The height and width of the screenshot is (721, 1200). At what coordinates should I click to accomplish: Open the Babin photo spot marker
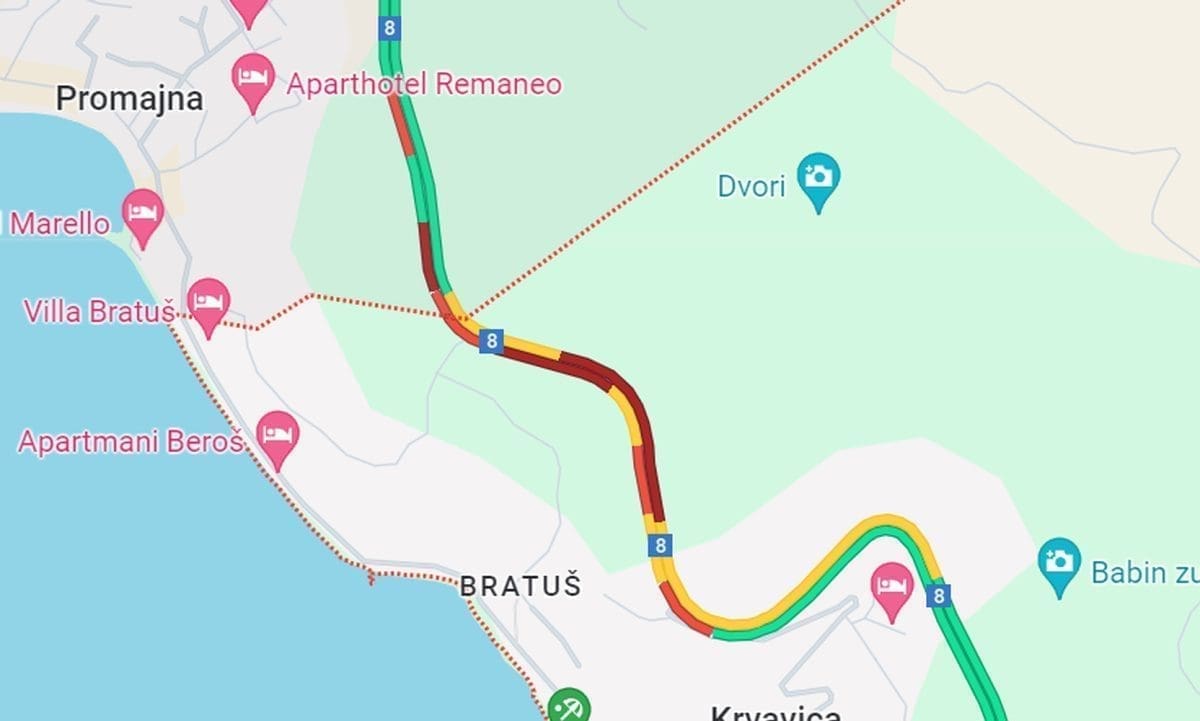1058,563
